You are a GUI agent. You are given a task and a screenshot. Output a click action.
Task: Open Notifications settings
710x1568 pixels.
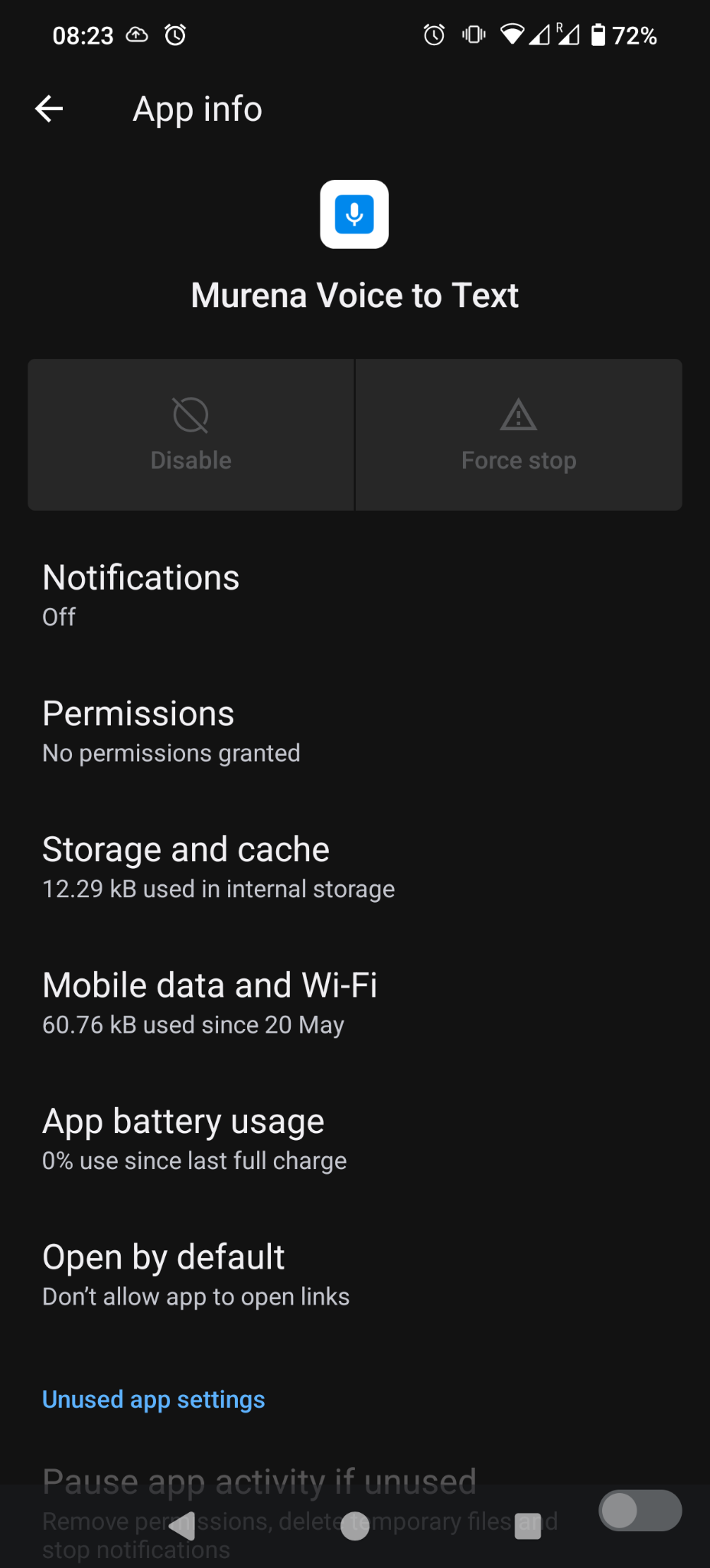tap(355, 595)
